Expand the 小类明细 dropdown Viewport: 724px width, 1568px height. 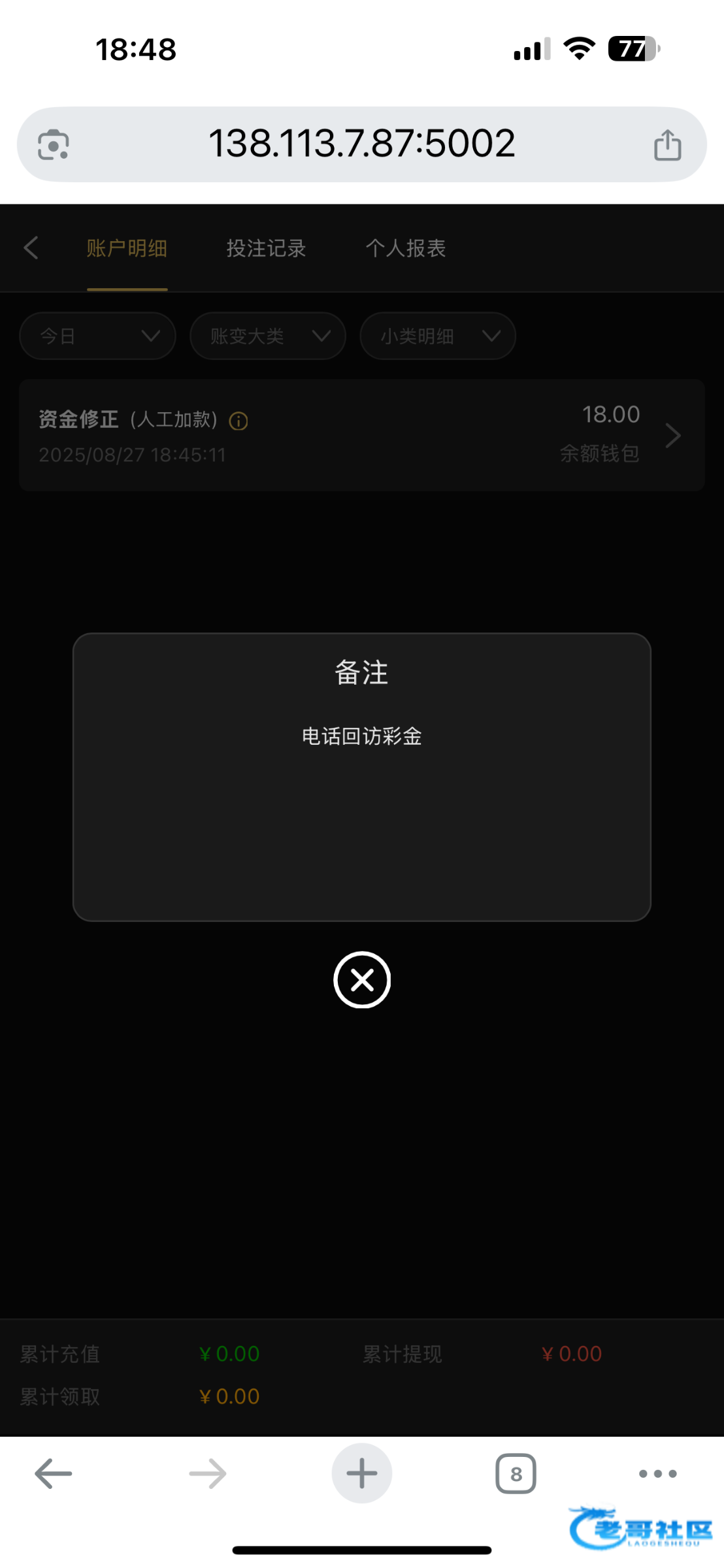(x=437, y=336)
